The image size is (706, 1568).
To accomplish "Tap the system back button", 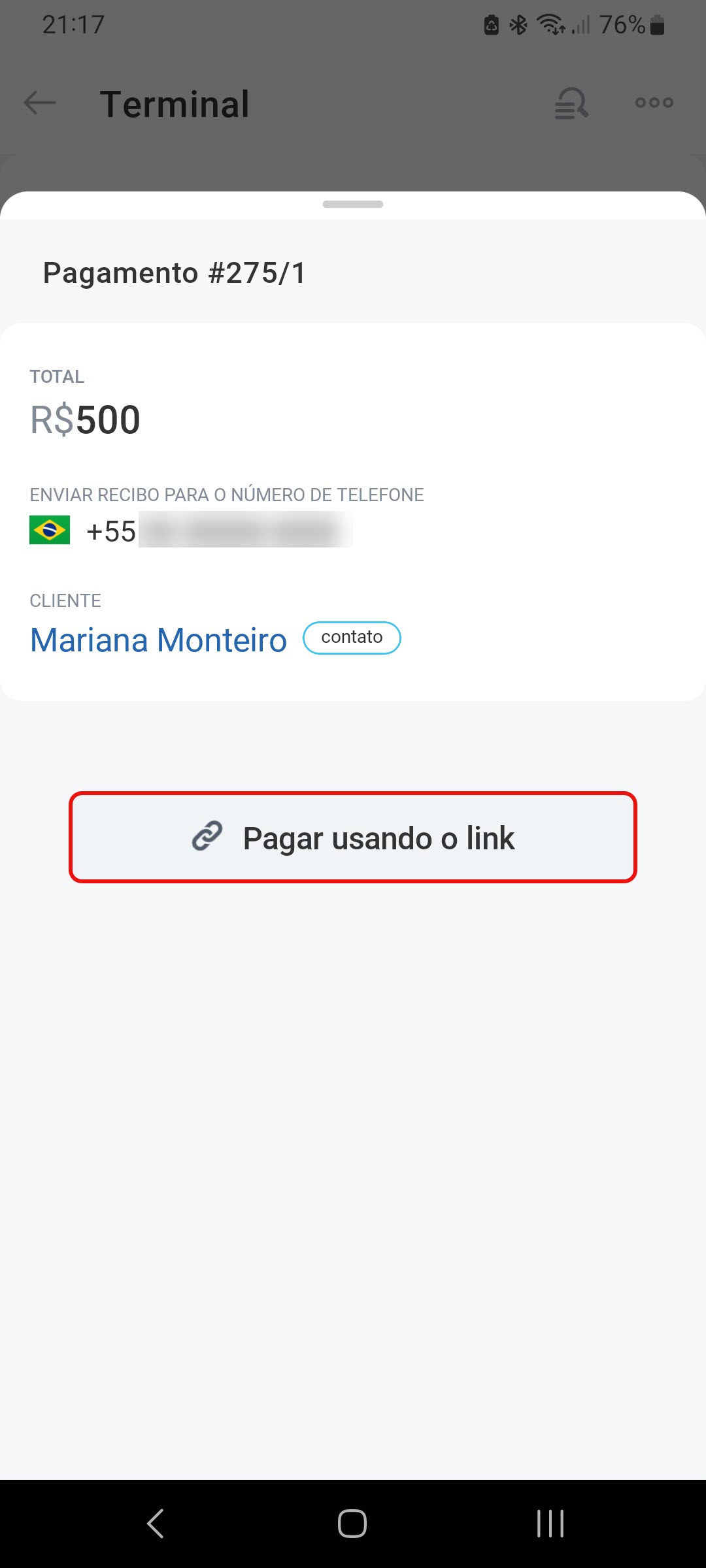I will [x=156, y=1524].
